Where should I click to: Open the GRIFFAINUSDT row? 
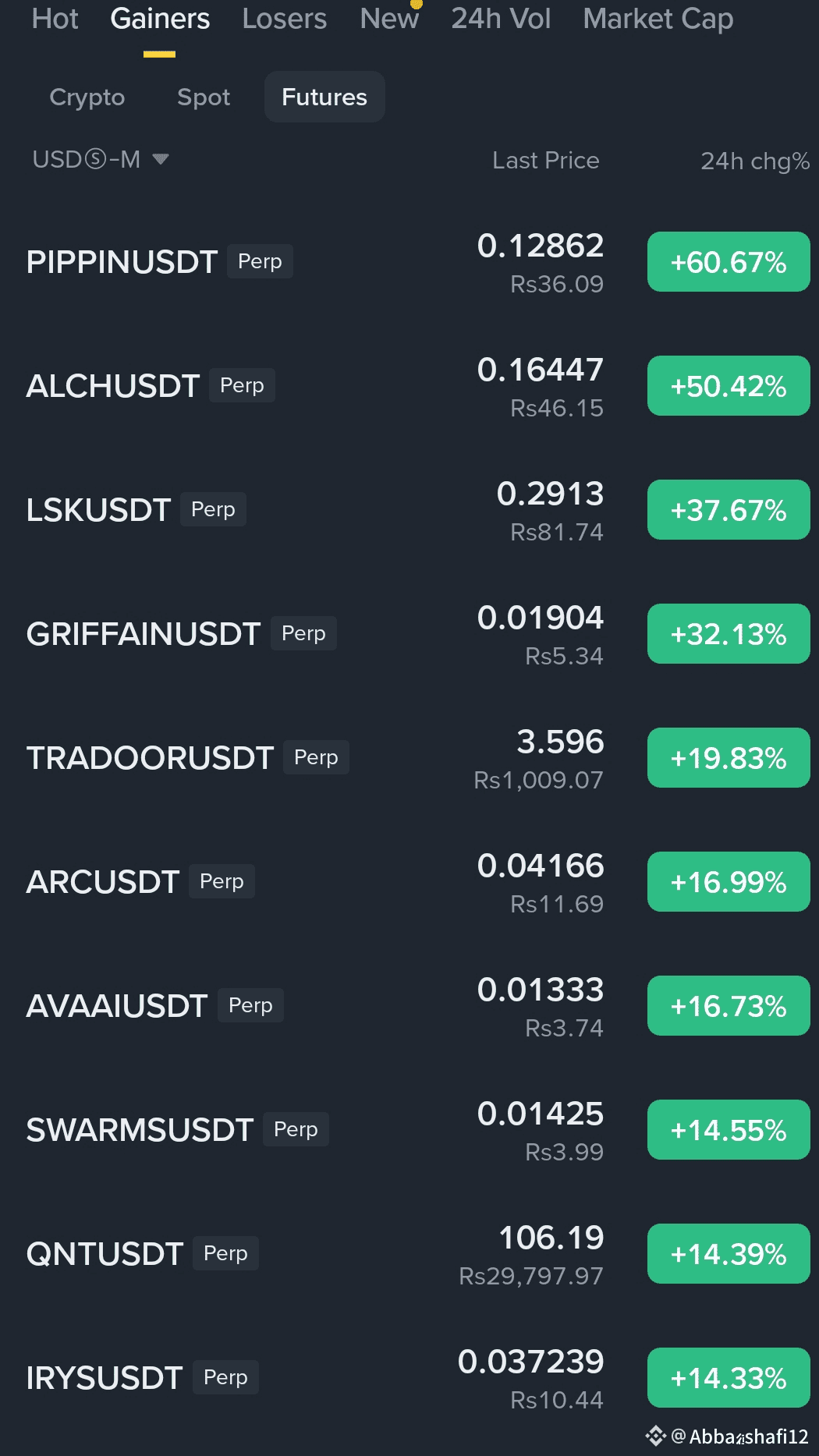pos(409,634)
